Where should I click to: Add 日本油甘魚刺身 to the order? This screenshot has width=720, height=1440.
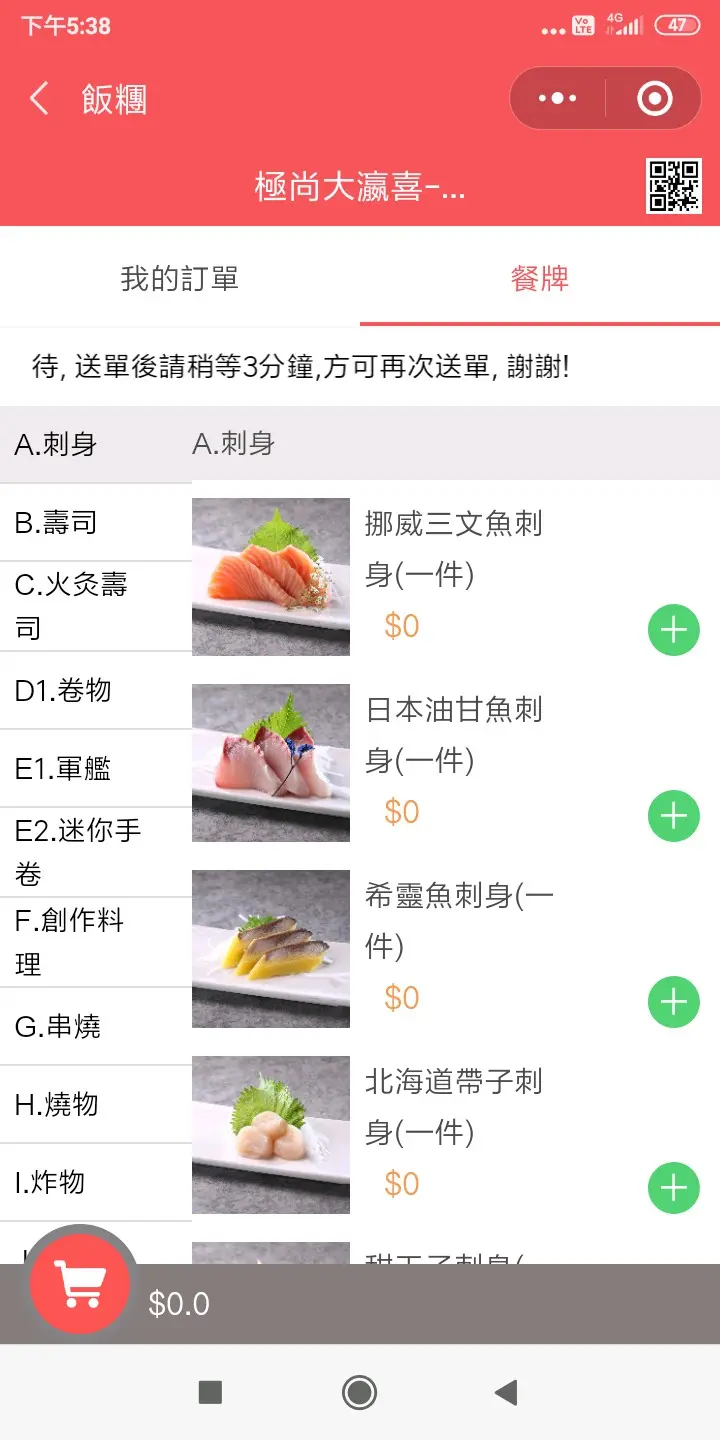click(x=674, y=816)
